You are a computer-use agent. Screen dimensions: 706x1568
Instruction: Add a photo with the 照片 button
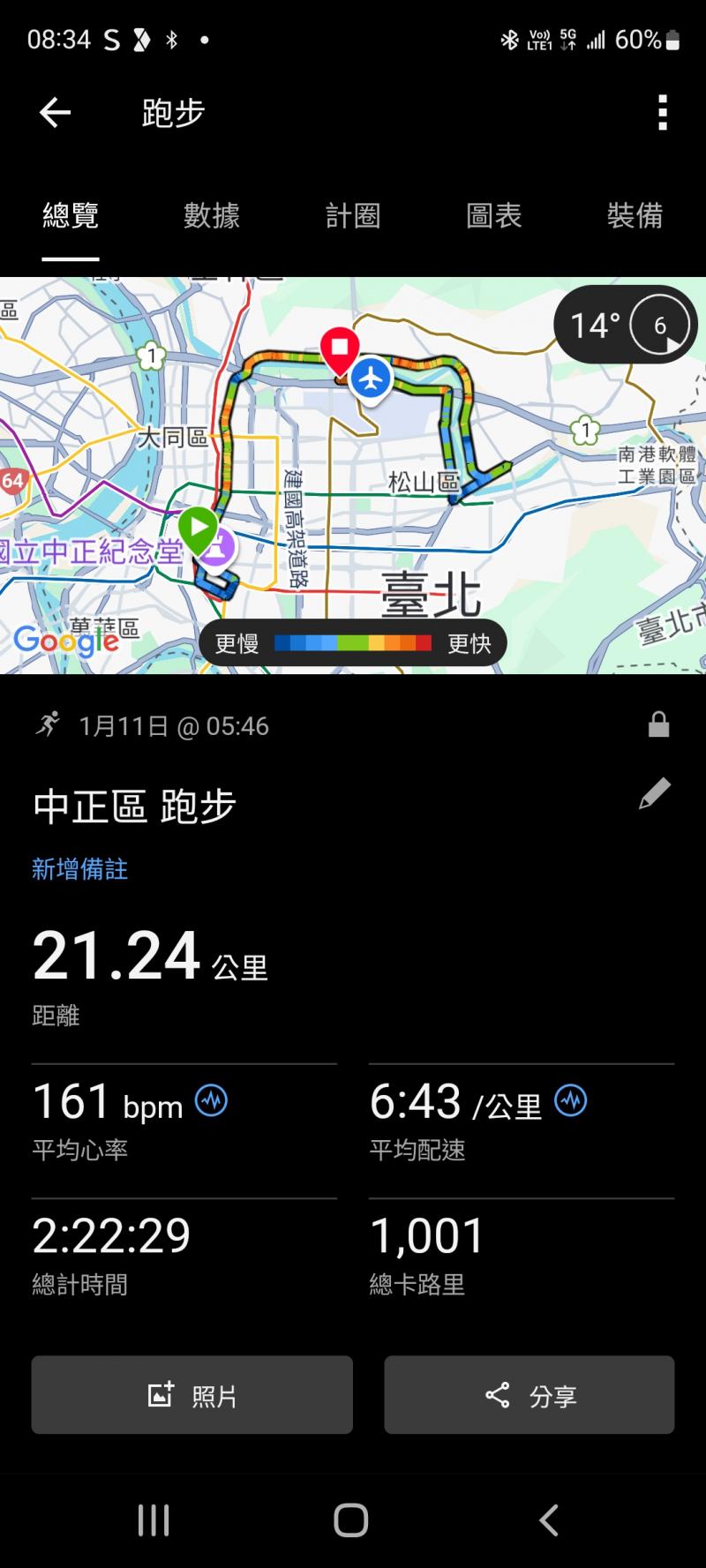pos(192,1395)
